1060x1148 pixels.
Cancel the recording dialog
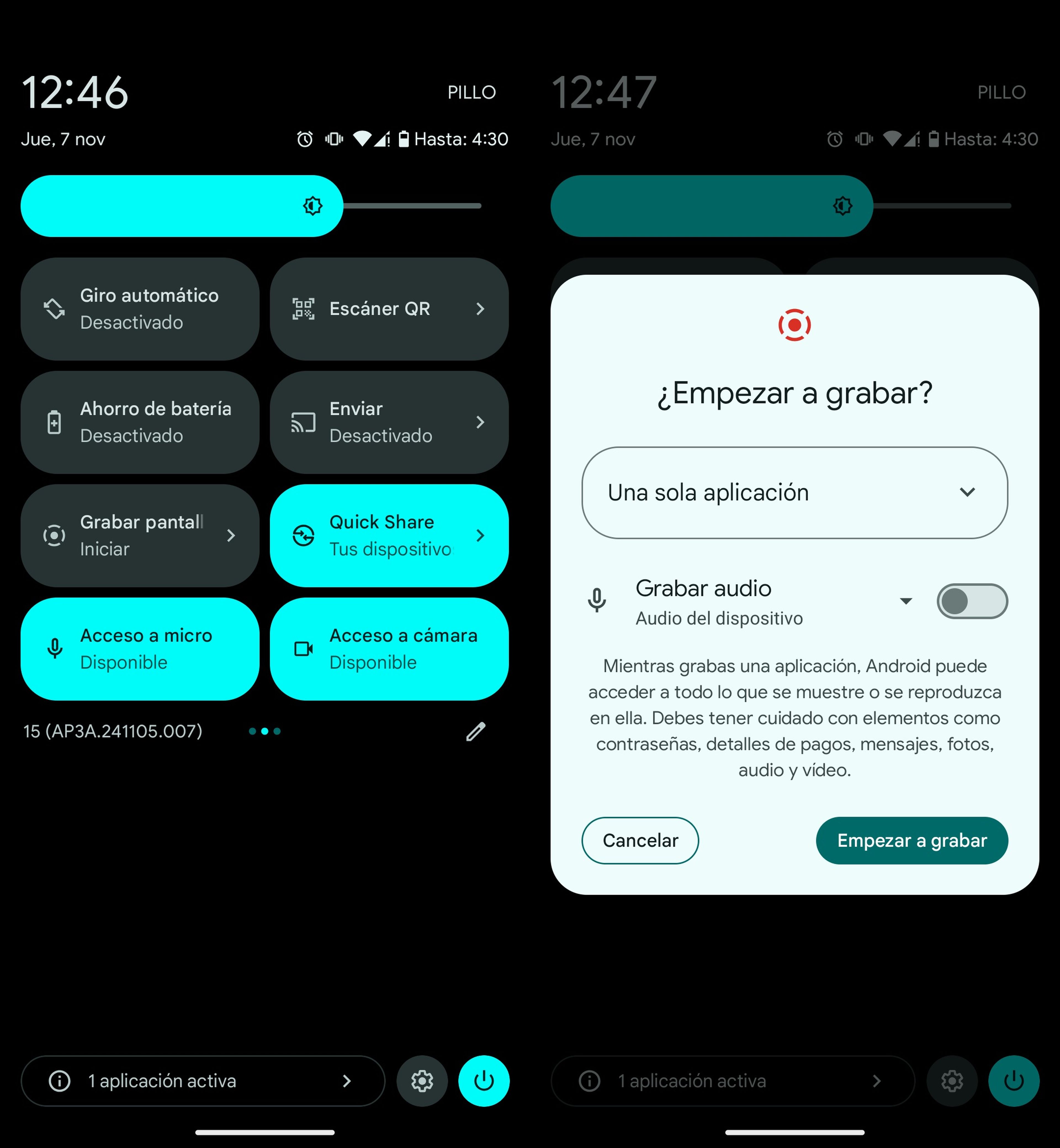[x=640, y=840]
